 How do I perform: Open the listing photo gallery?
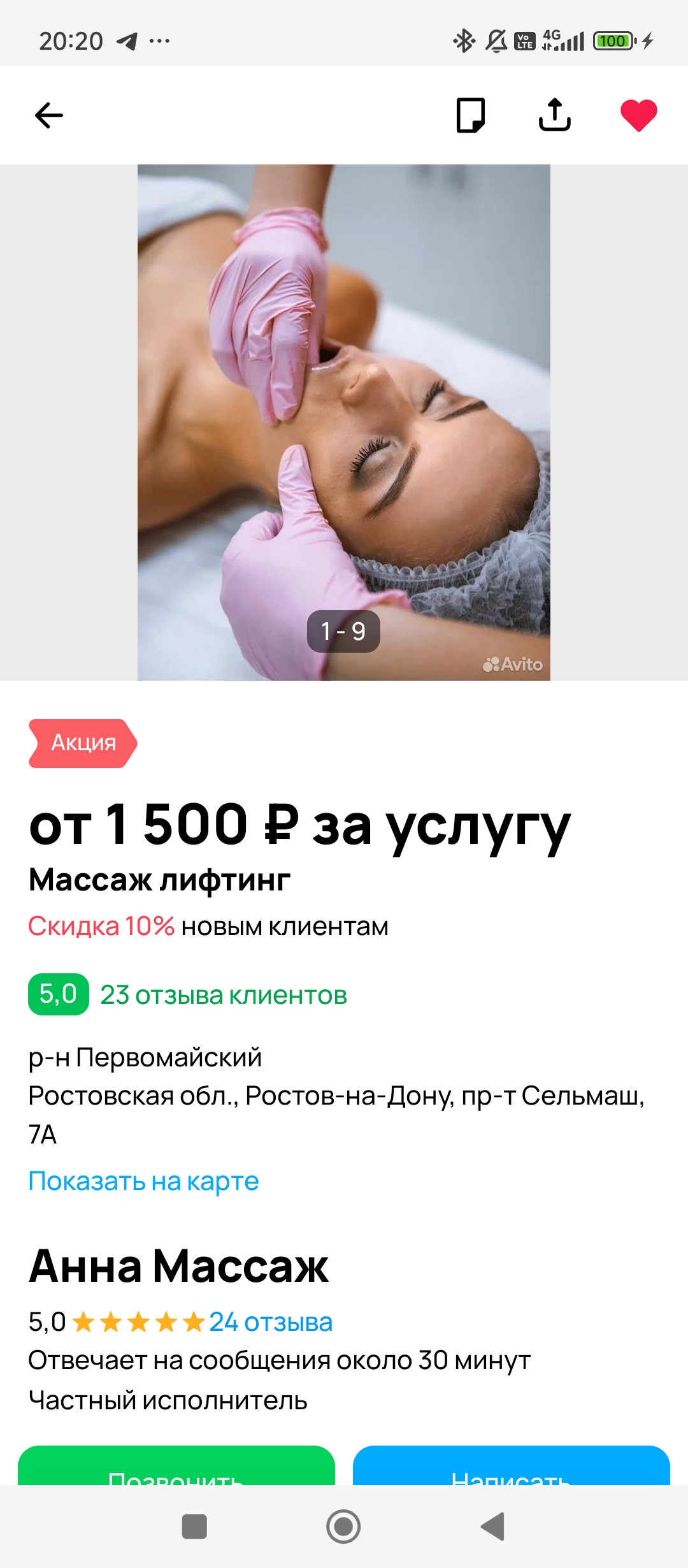point(344,422)
